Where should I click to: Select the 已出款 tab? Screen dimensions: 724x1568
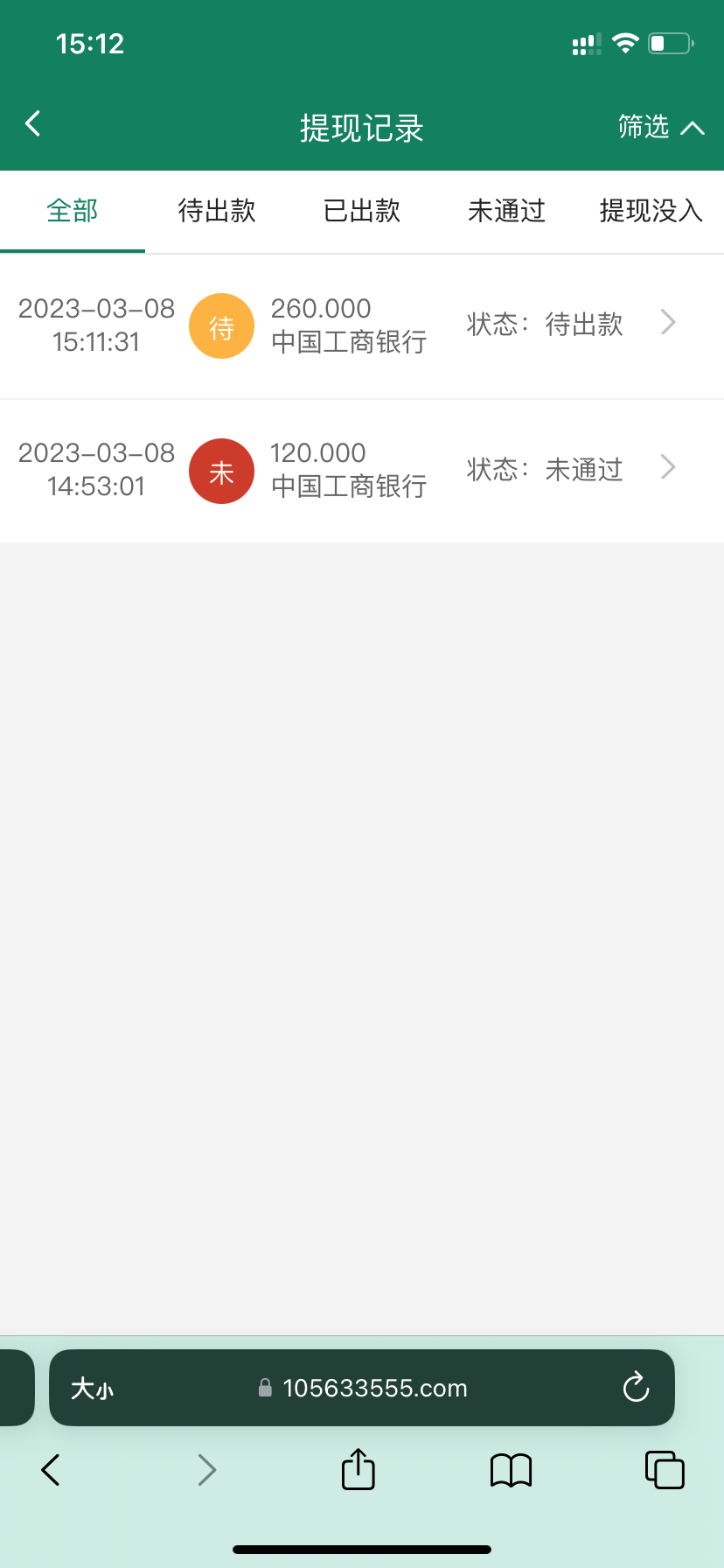pos(362,211)
